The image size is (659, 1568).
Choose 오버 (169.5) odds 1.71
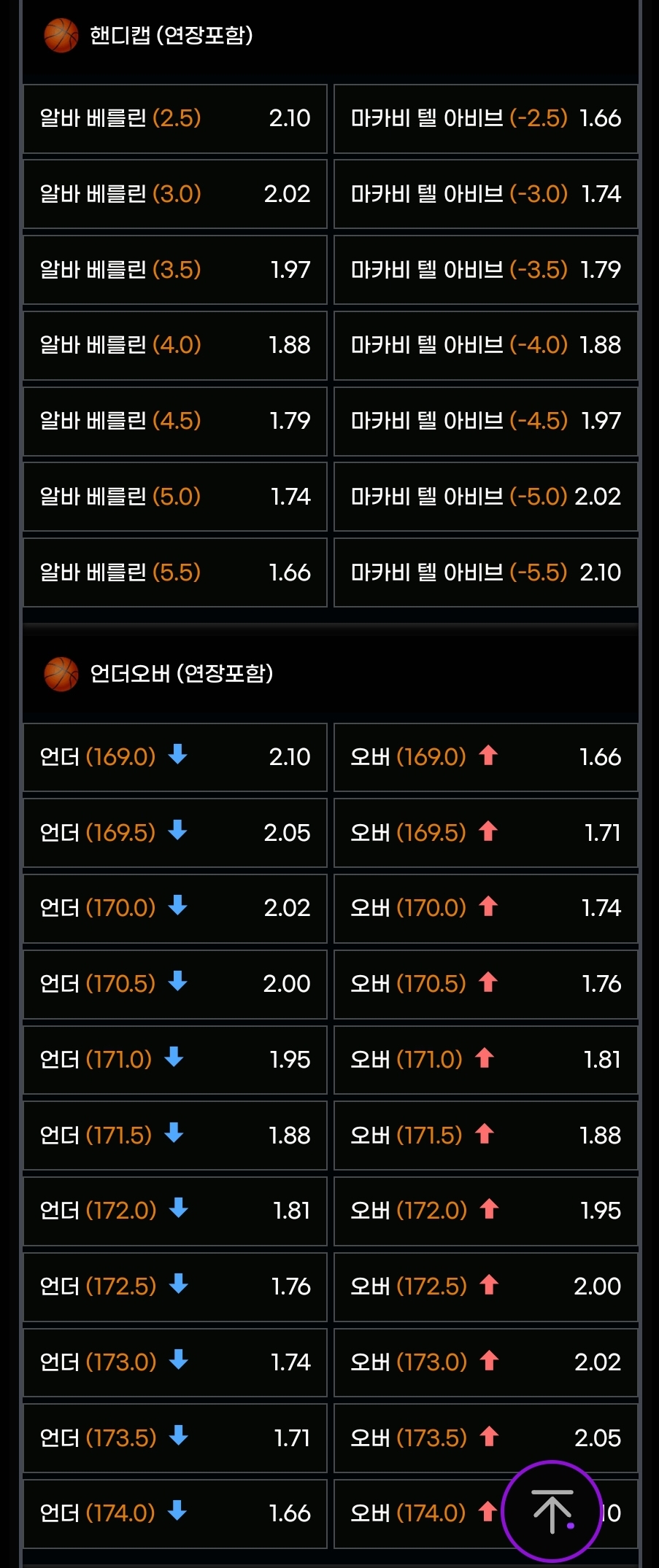[485, 833]
